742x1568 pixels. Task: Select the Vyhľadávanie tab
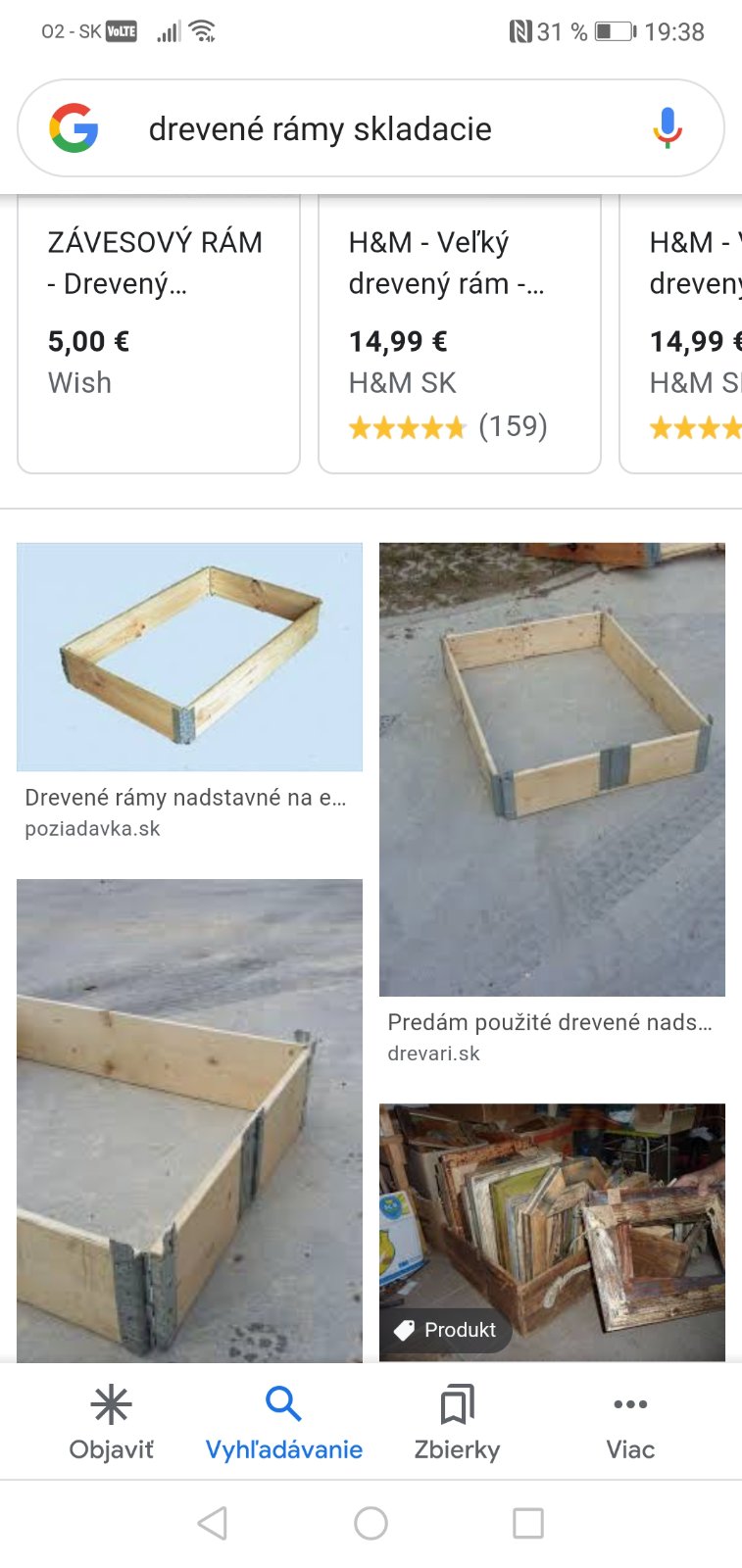(x=283, y=1422)
